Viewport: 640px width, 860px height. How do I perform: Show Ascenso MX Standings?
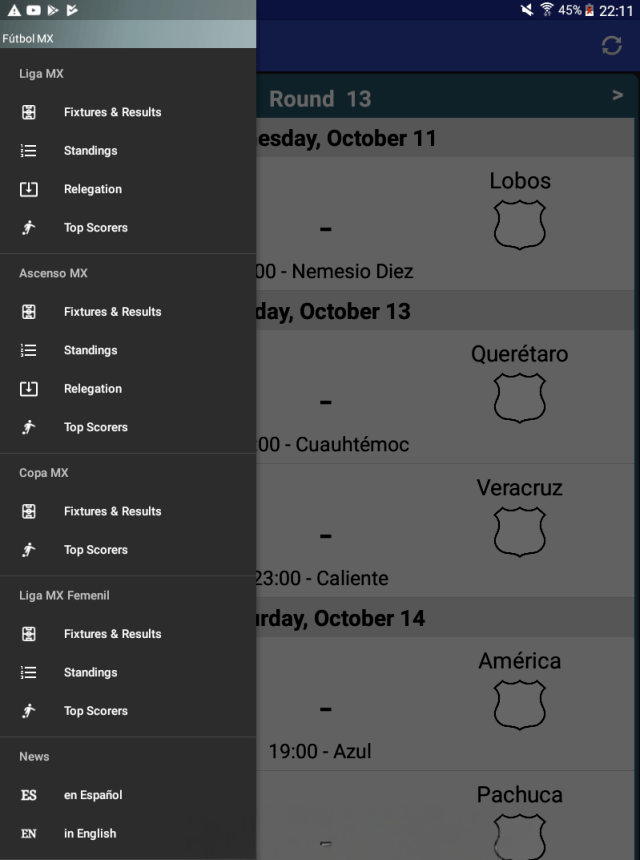[x=90, y=350]
